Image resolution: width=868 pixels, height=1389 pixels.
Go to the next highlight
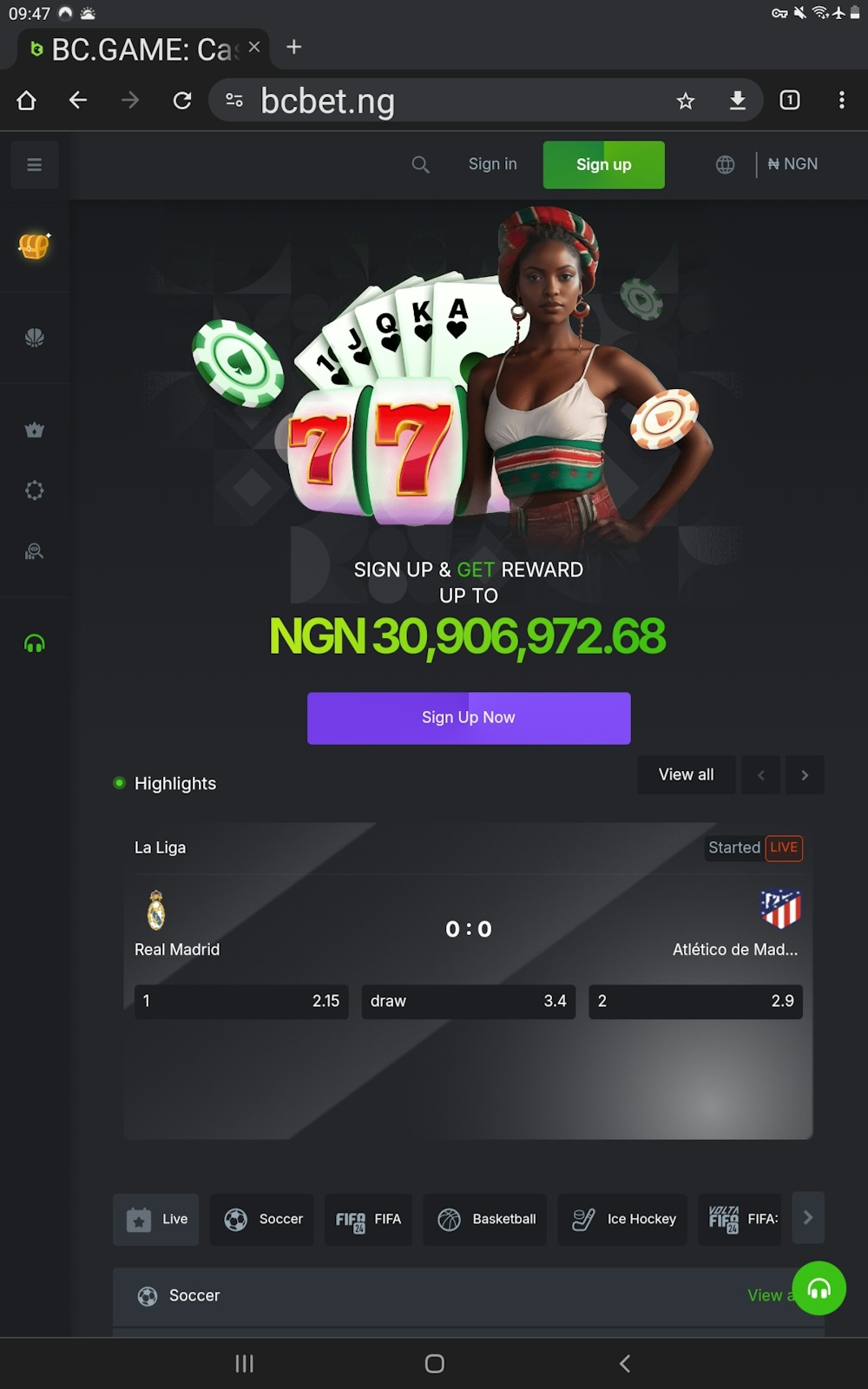tap(805, 775)
